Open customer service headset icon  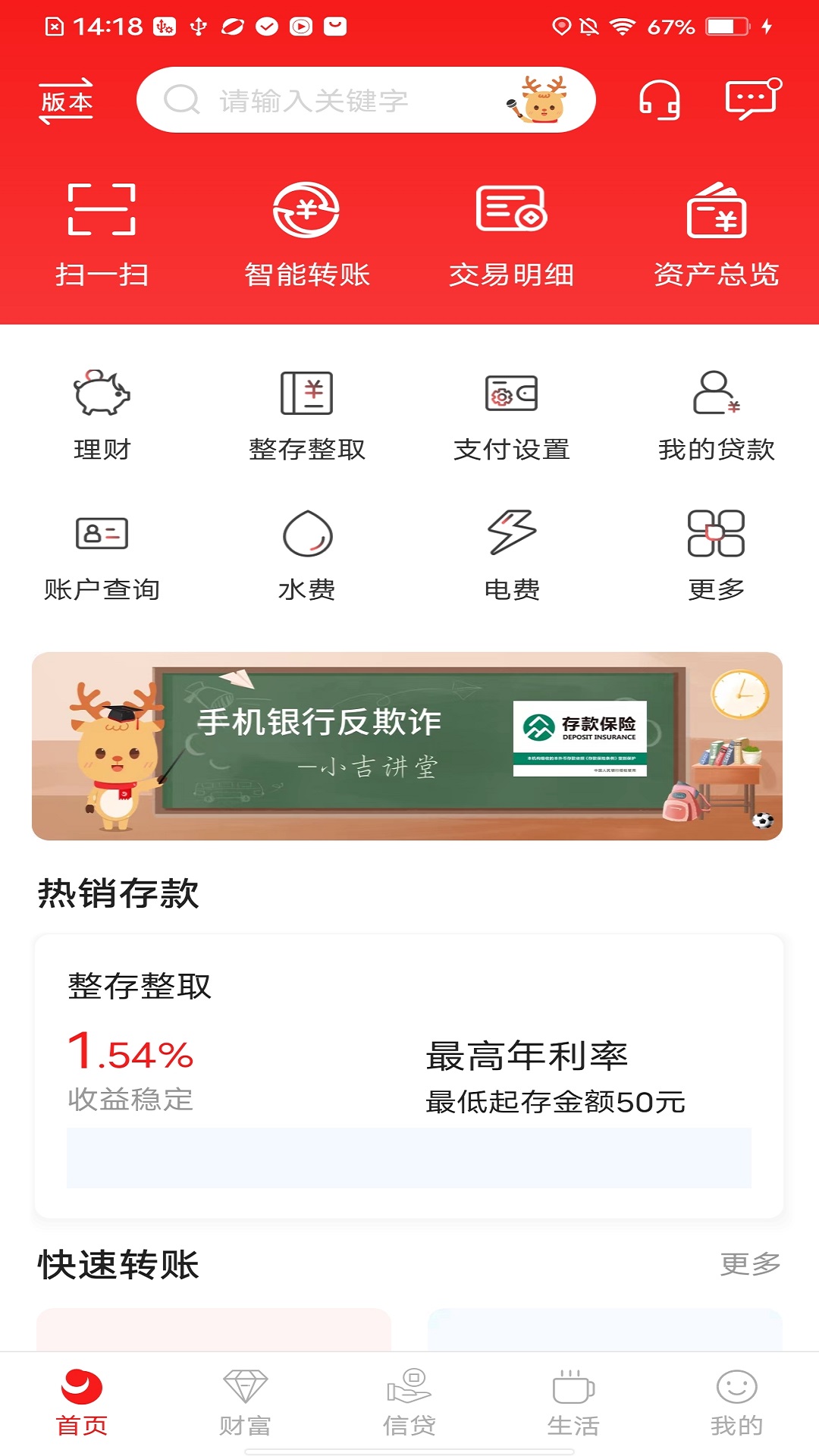click(659, 101)
